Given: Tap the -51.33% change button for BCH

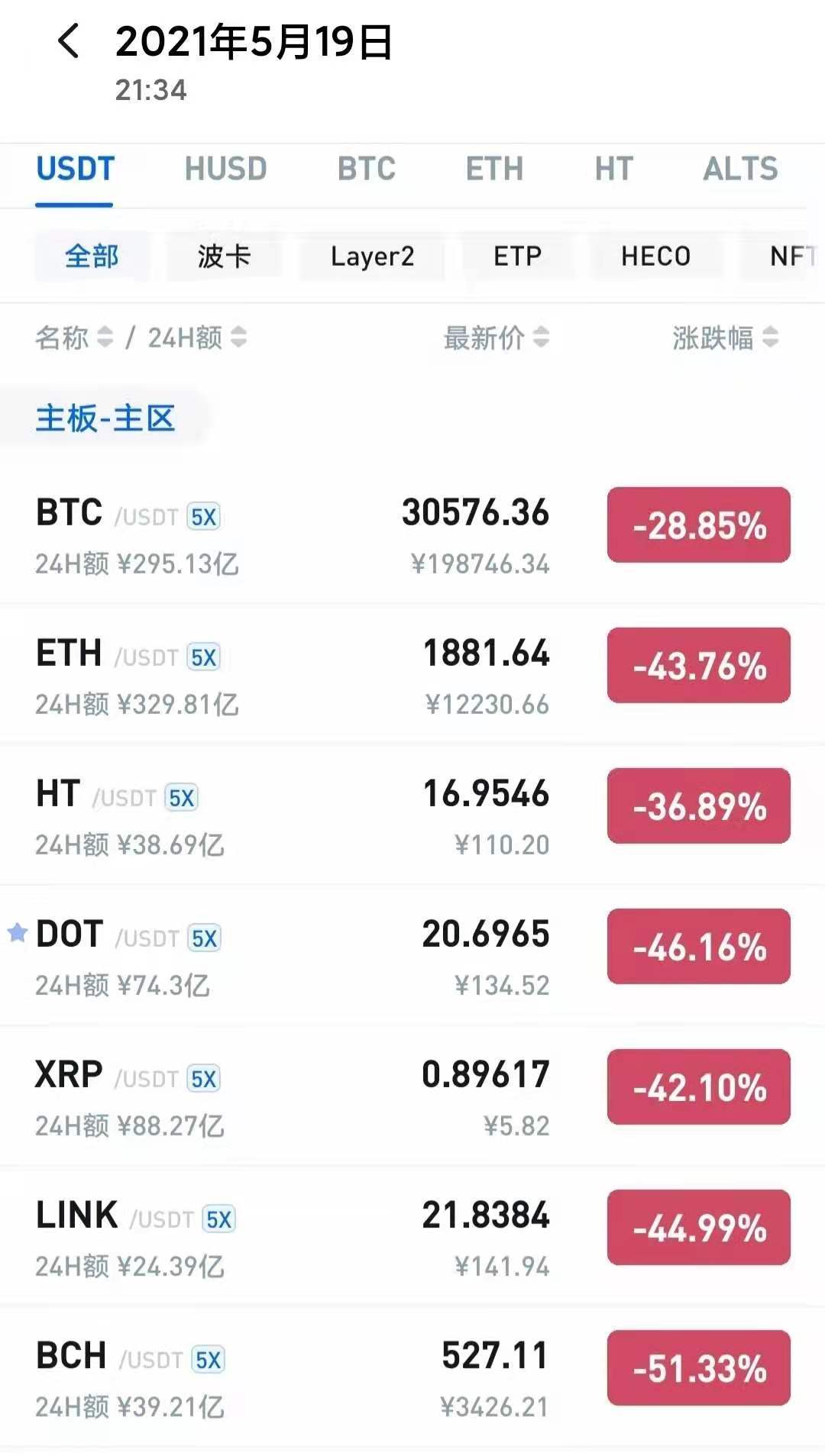Looking at the screenshot, I should [x=697, y=1367].
